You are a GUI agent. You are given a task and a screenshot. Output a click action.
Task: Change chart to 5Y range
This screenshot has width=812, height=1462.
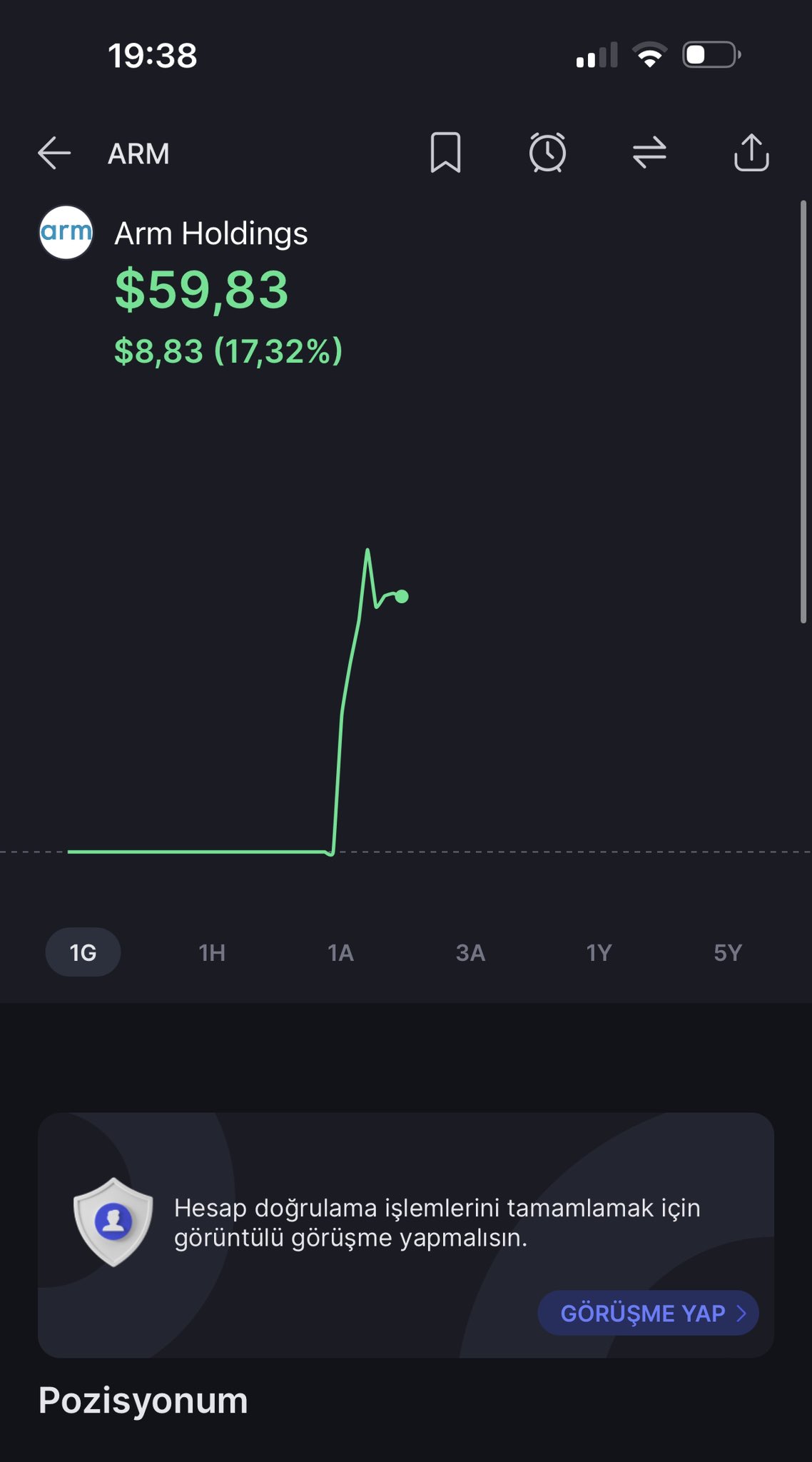pos(728,952)
